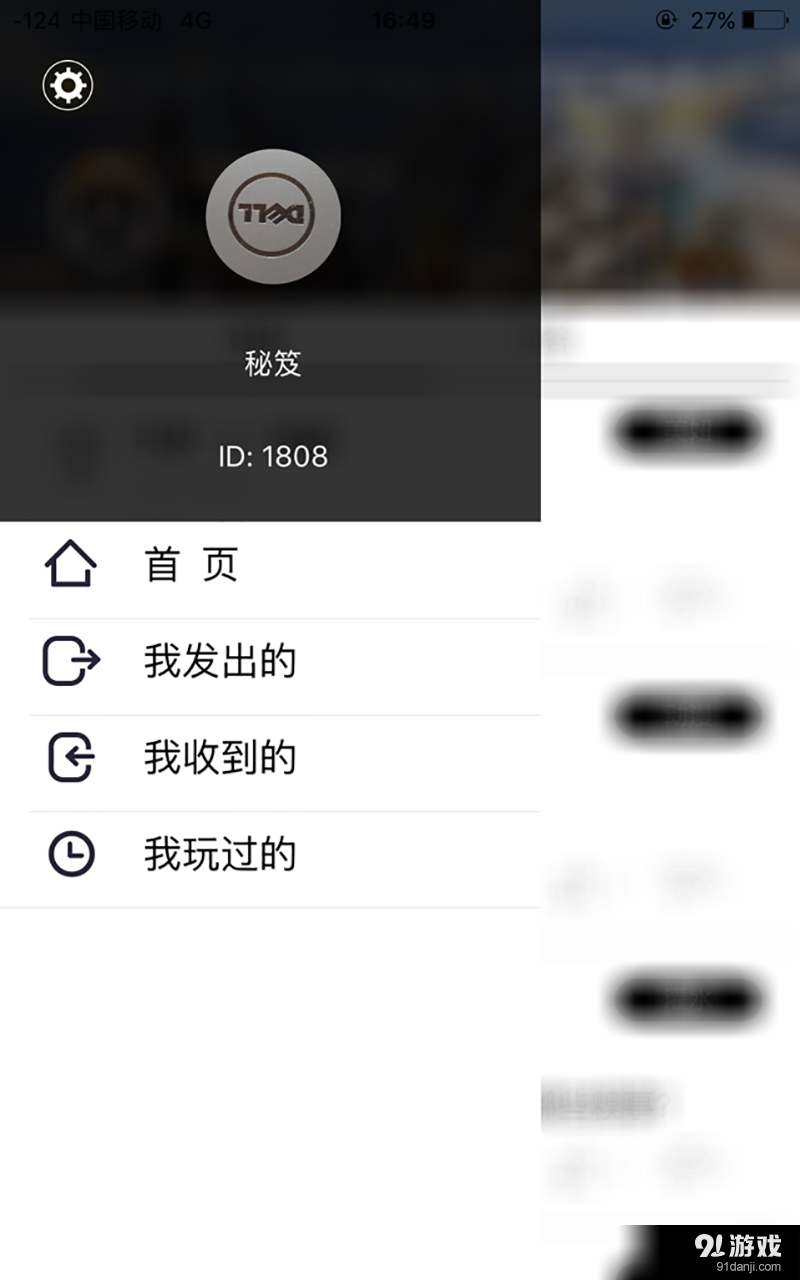Click the incoming arrow icon for 我收到的
Viewport: 800px width, 1280px height.
pos(69,757)
